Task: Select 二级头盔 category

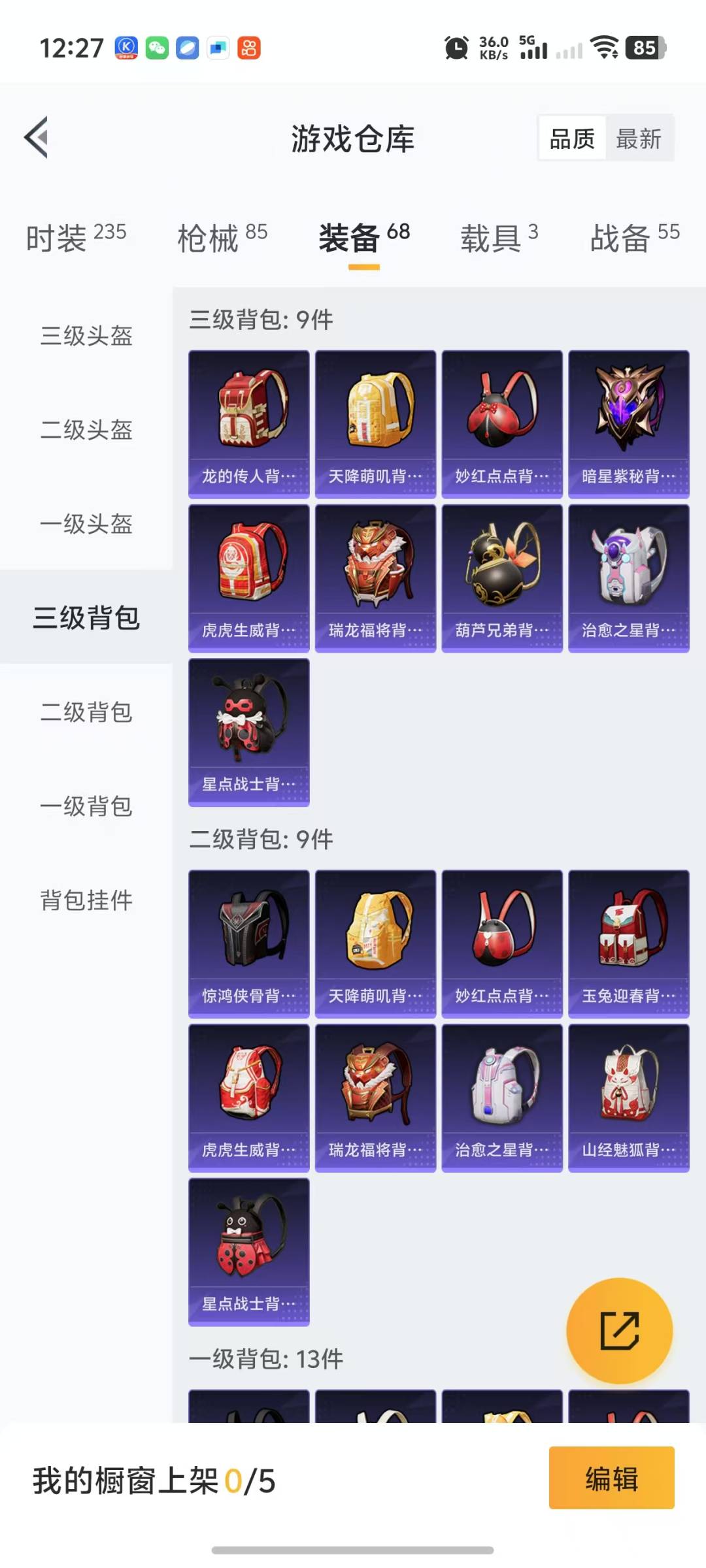Action: click(x=86, y=430)
